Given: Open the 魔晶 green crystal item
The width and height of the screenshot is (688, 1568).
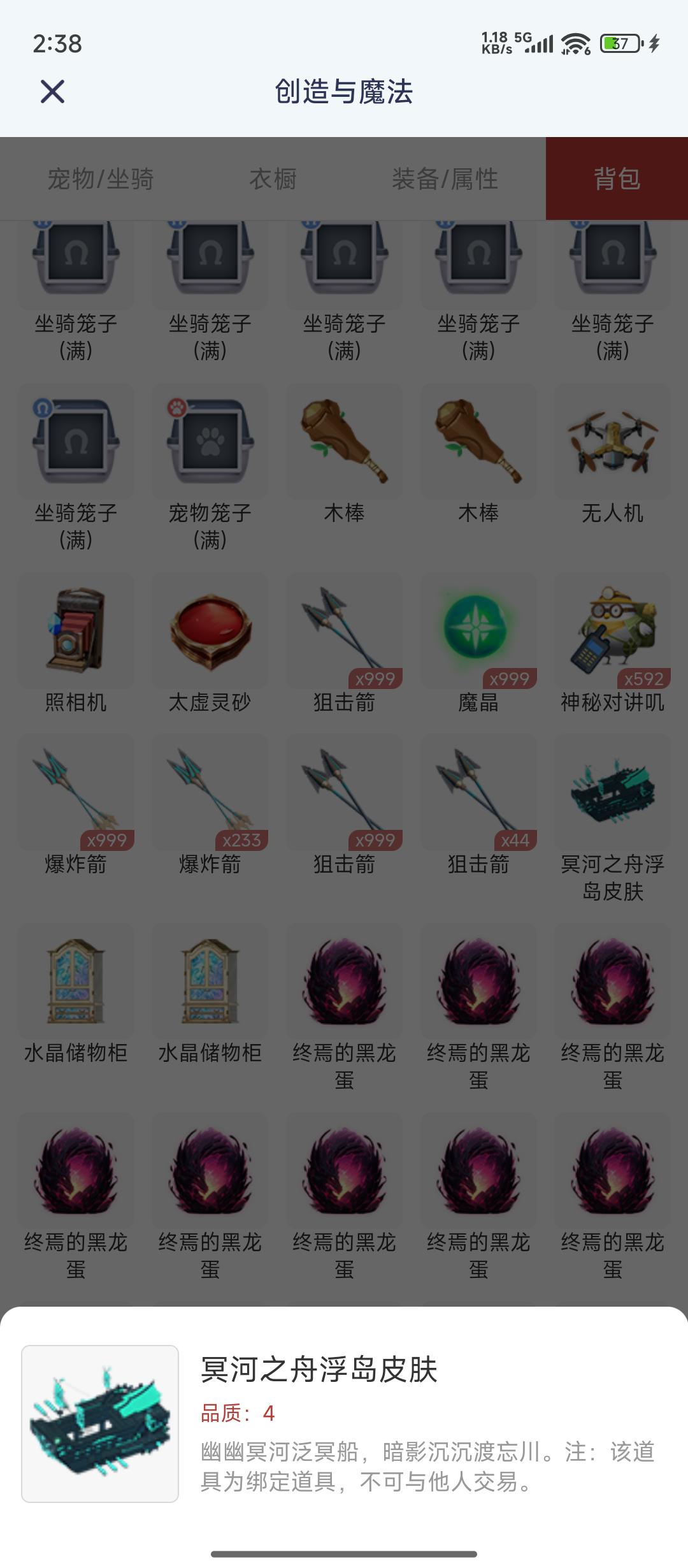Looking at the screenshot, I should [478, 631].
